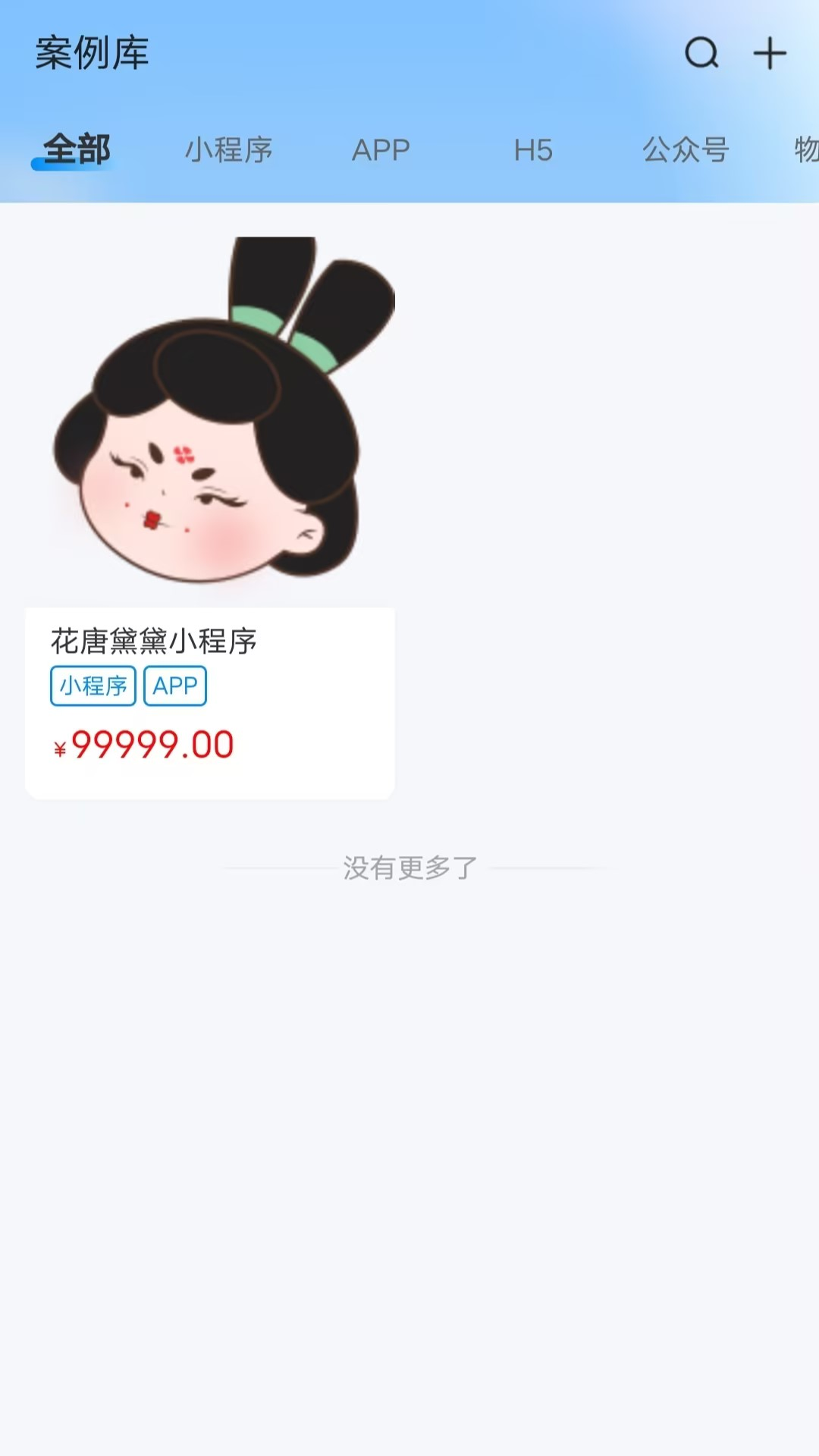Click the red ¥99999.00 price label
The height and width of the screenshot is (1456, 819).
tap(140, 746)
